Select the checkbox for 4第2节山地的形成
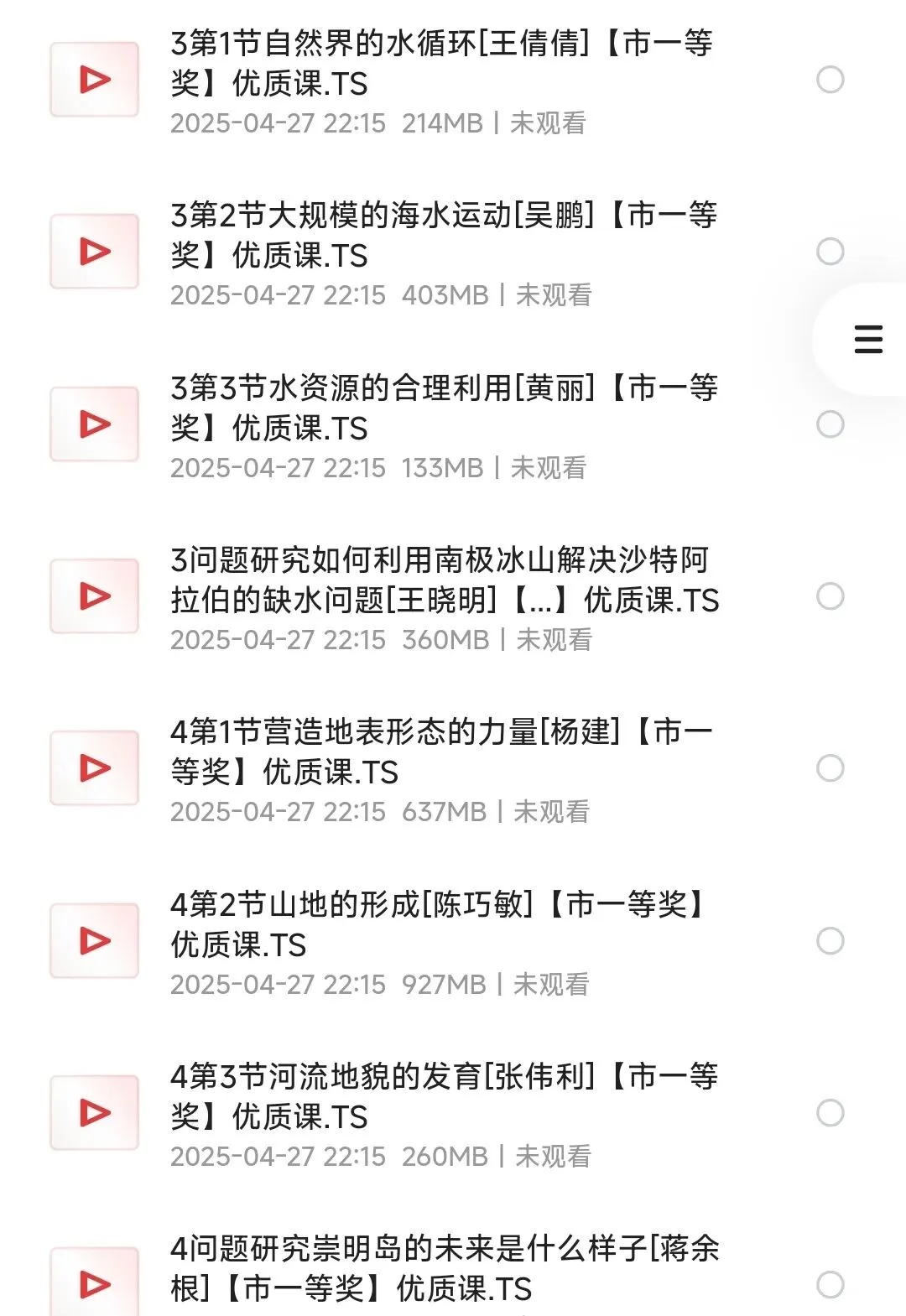 [830, 941]
